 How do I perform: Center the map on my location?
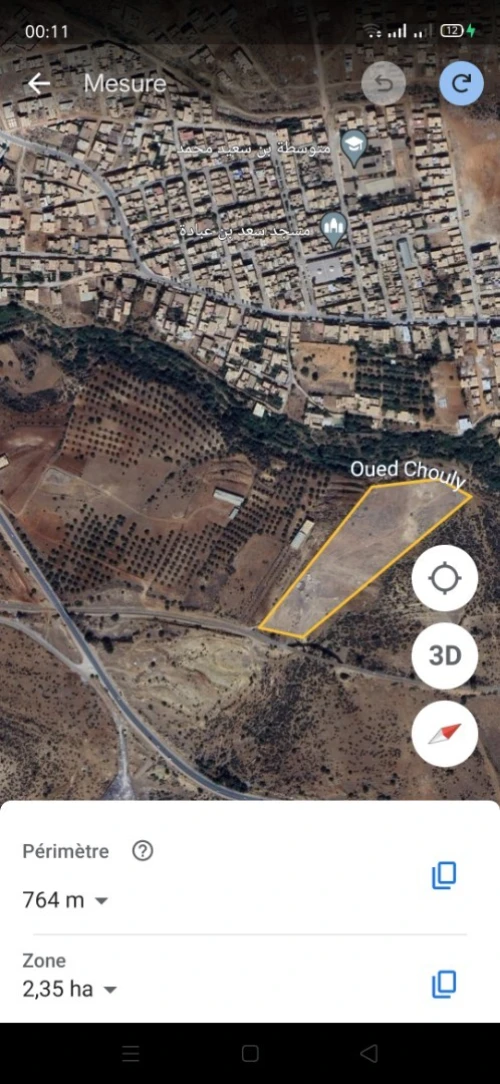click(445, 578)
